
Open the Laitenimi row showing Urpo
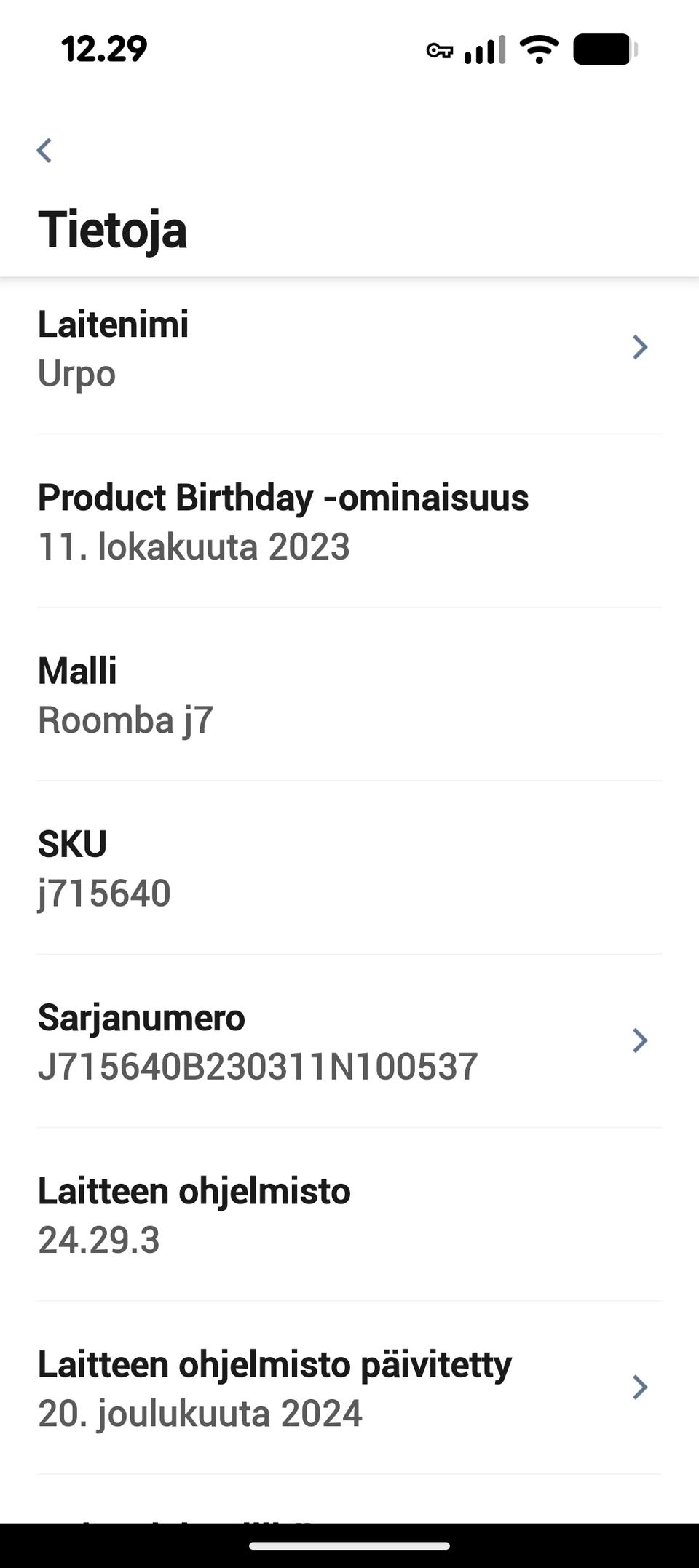349,348
